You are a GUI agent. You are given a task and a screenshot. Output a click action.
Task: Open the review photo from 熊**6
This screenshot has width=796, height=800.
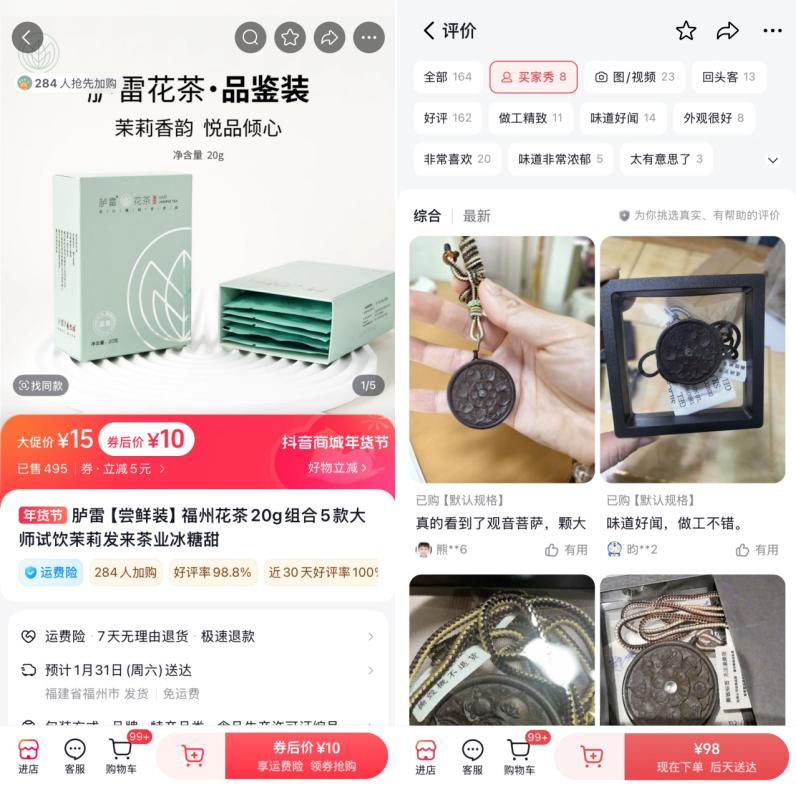point(501,359)
